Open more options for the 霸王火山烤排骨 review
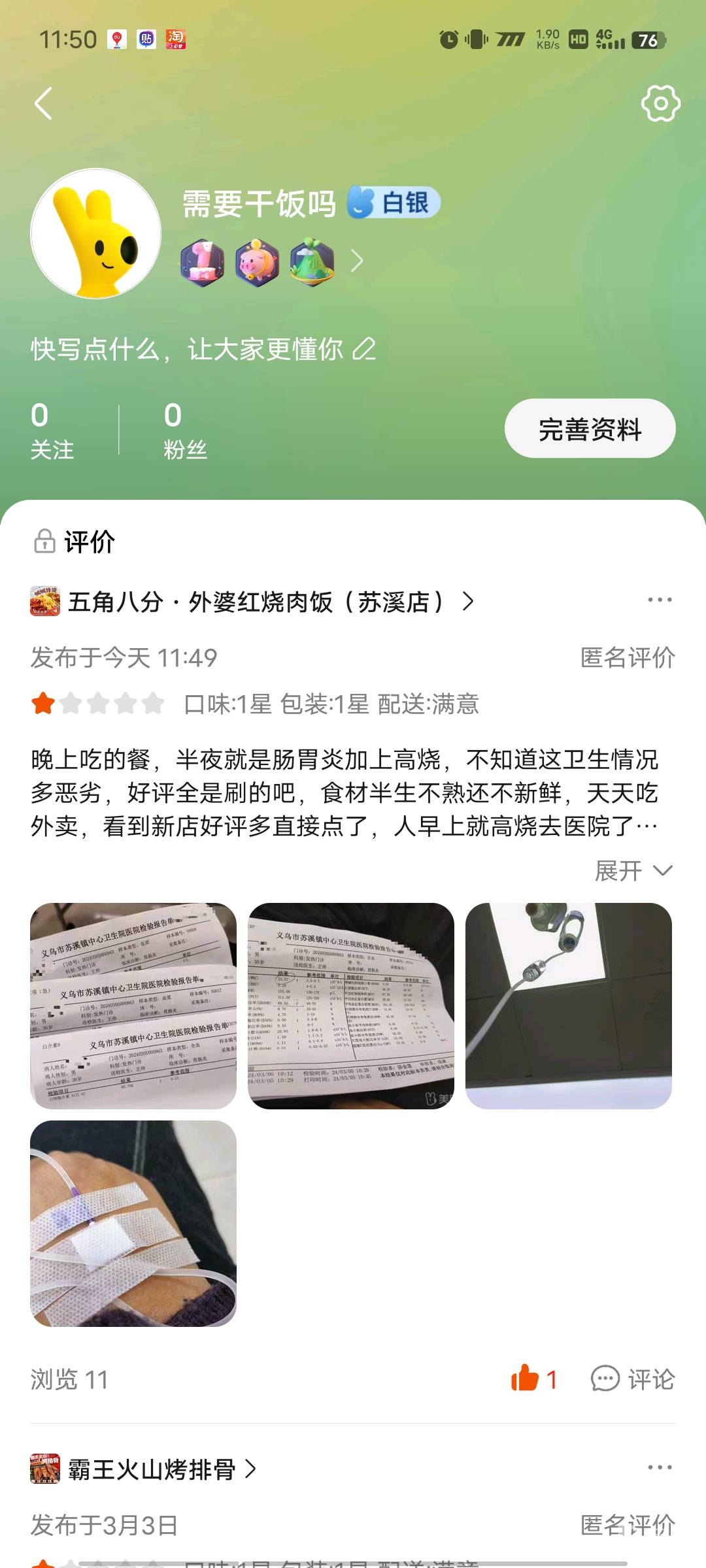The height and width of the screenshot is (1568, 706). [659, 1467]
